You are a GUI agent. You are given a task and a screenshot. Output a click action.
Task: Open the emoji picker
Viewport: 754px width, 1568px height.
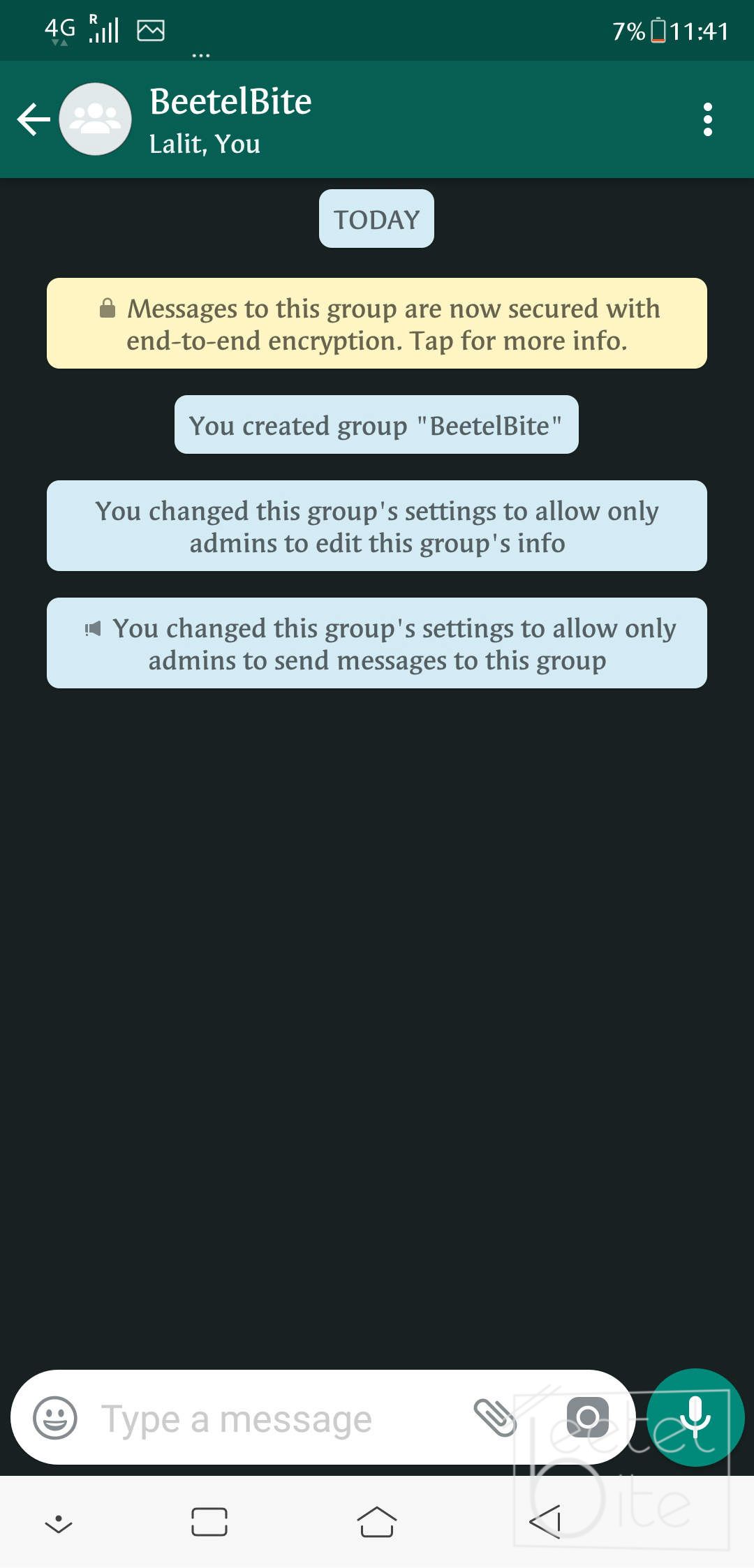55,1418
